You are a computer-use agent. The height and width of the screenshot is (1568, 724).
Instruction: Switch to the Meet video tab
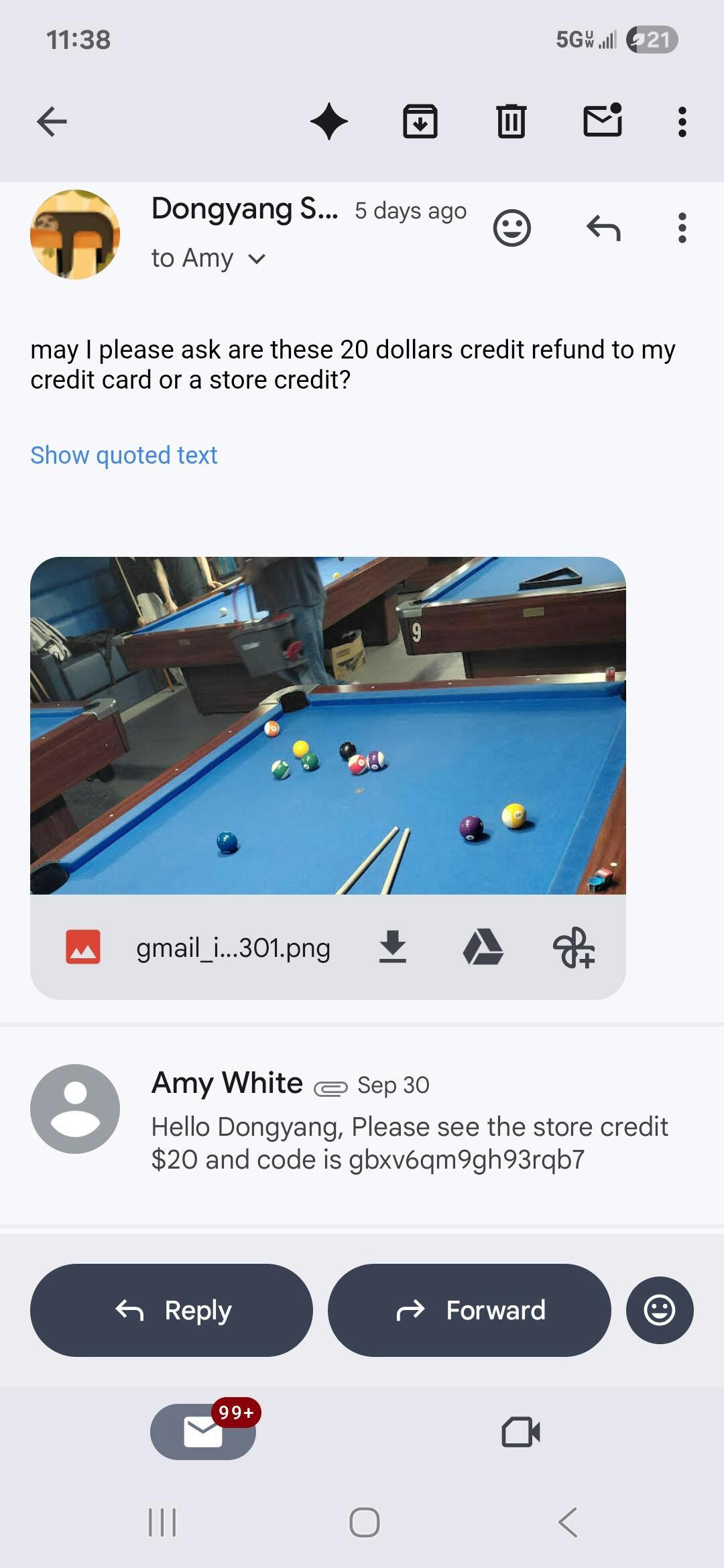tap(521, 1432)
